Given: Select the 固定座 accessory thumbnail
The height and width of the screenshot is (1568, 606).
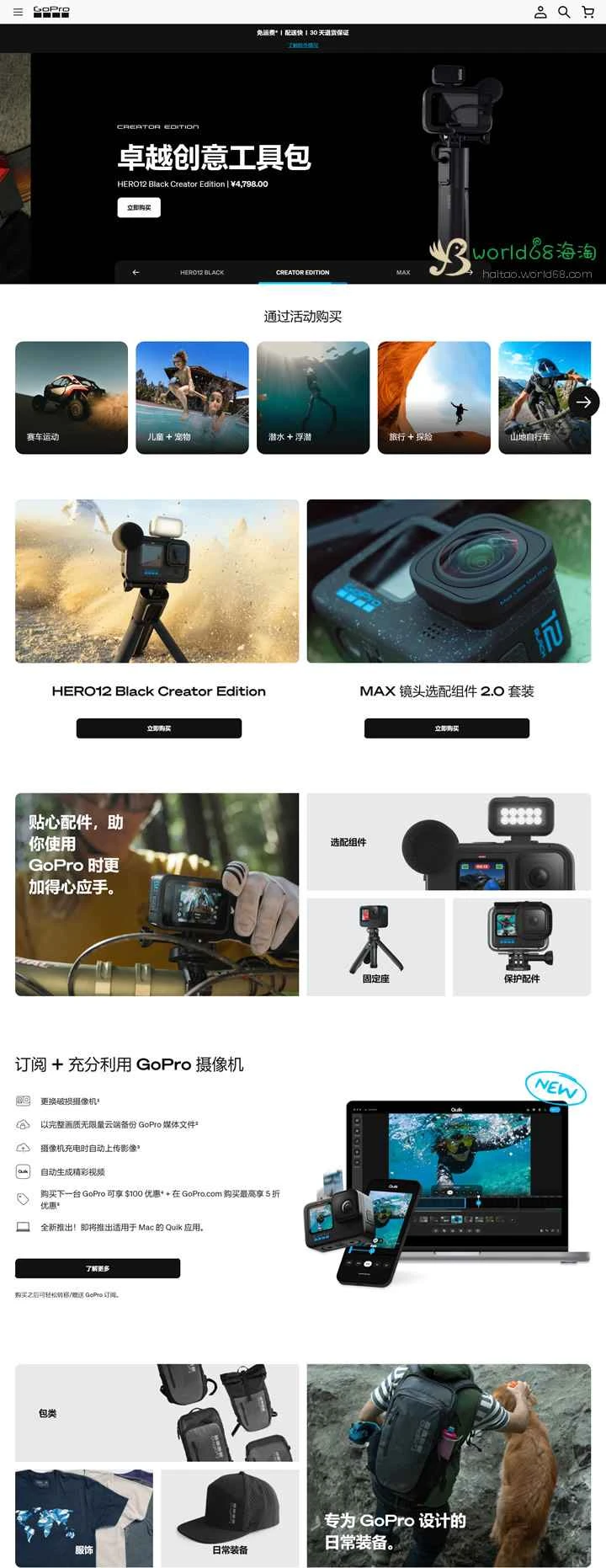Looking at the screenshot, I should [x=377, y=946].
